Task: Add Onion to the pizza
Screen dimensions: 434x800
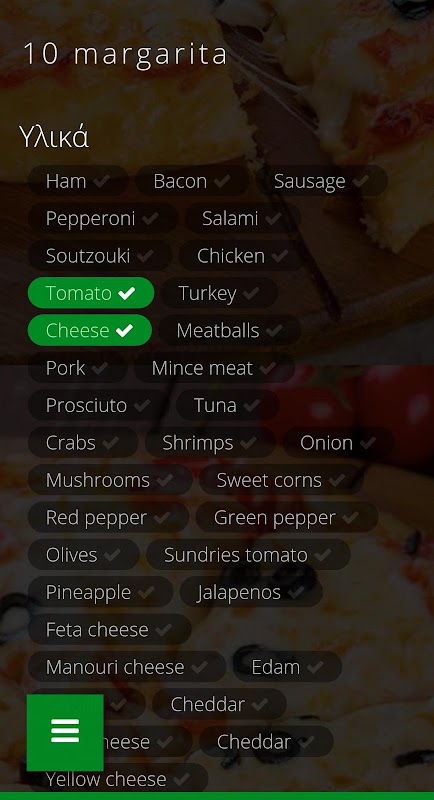Action: tap(338, 442)
